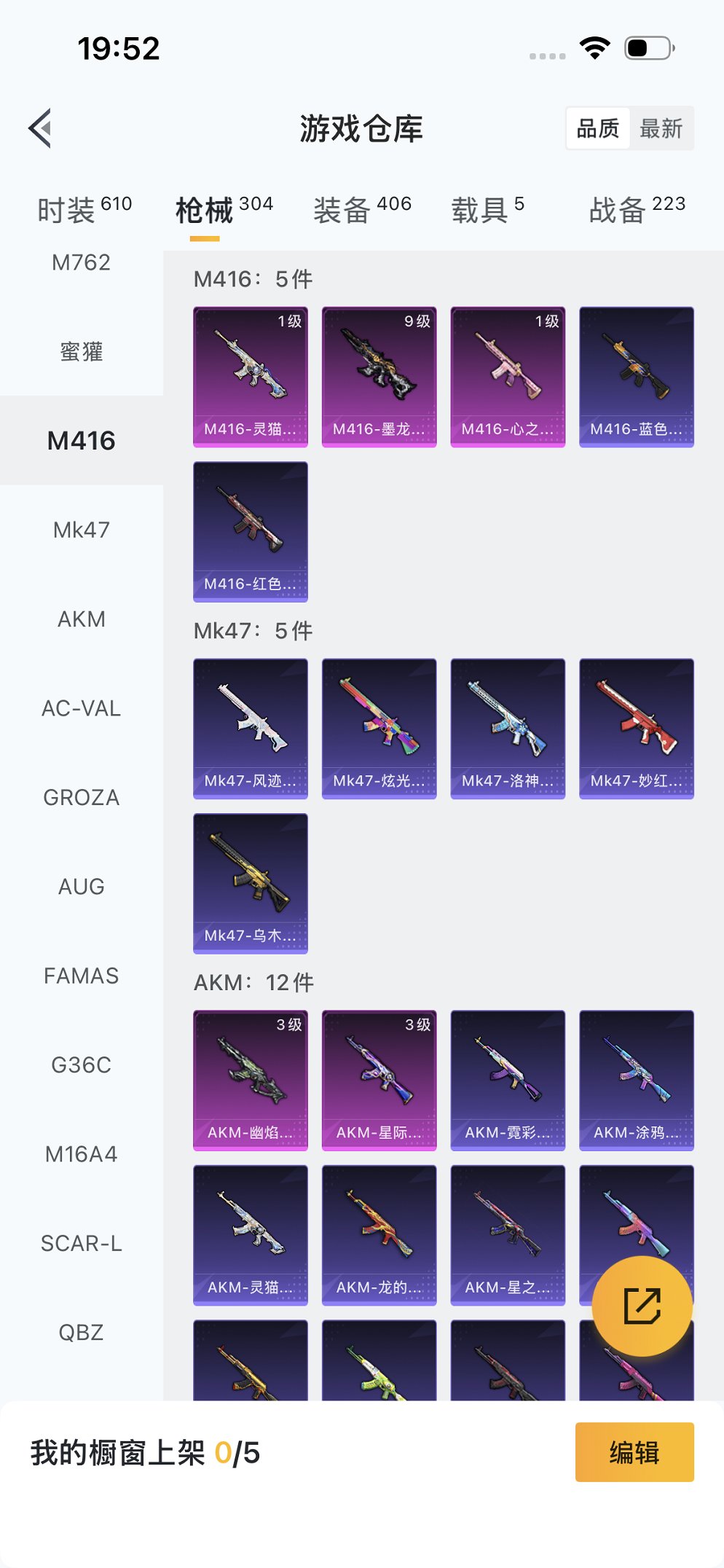724x1568 pixels.
Task: Select the 品质 sort option
Action: [x=597, y=128]
